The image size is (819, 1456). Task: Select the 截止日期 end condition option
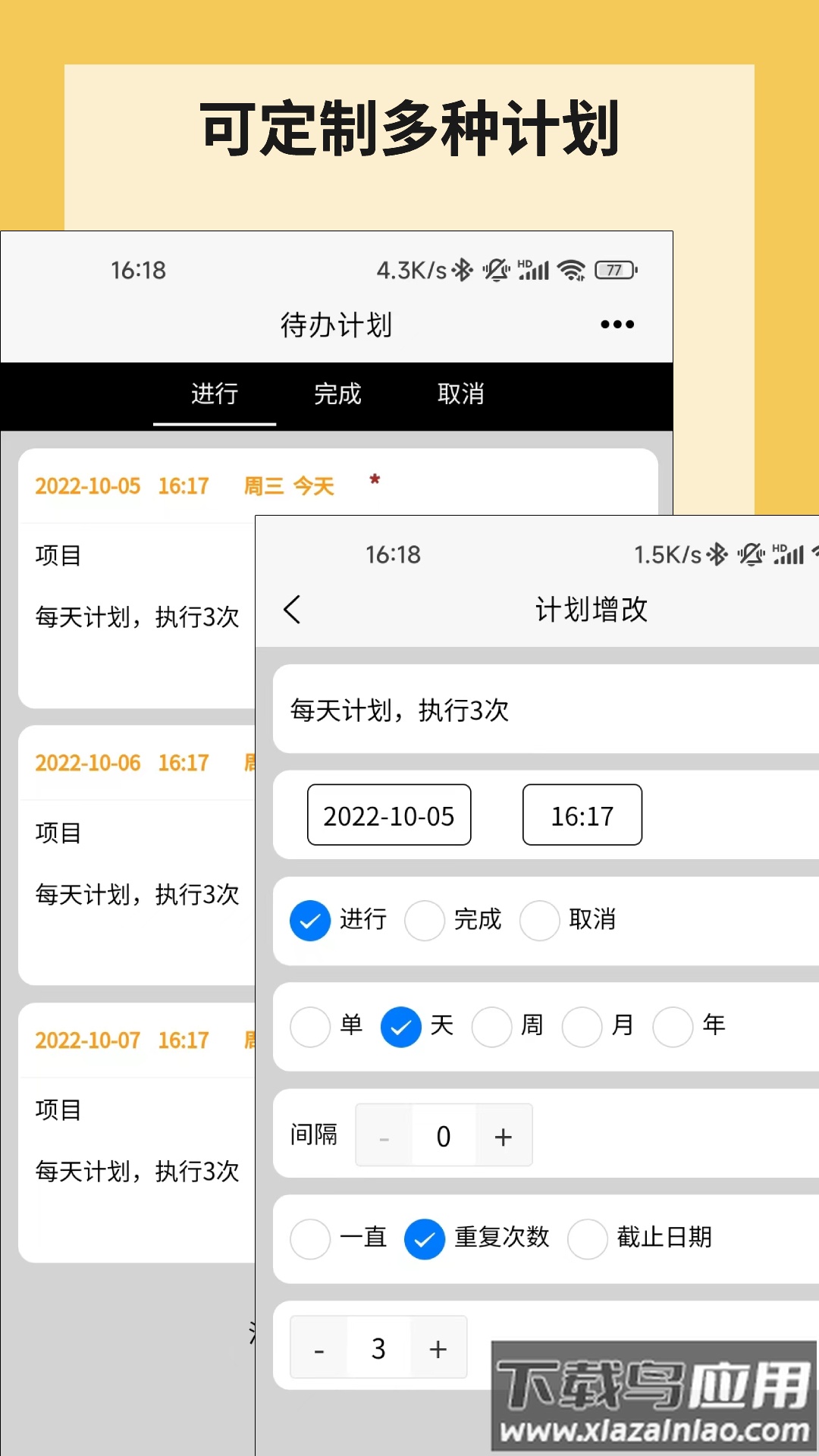[588, 1236]
